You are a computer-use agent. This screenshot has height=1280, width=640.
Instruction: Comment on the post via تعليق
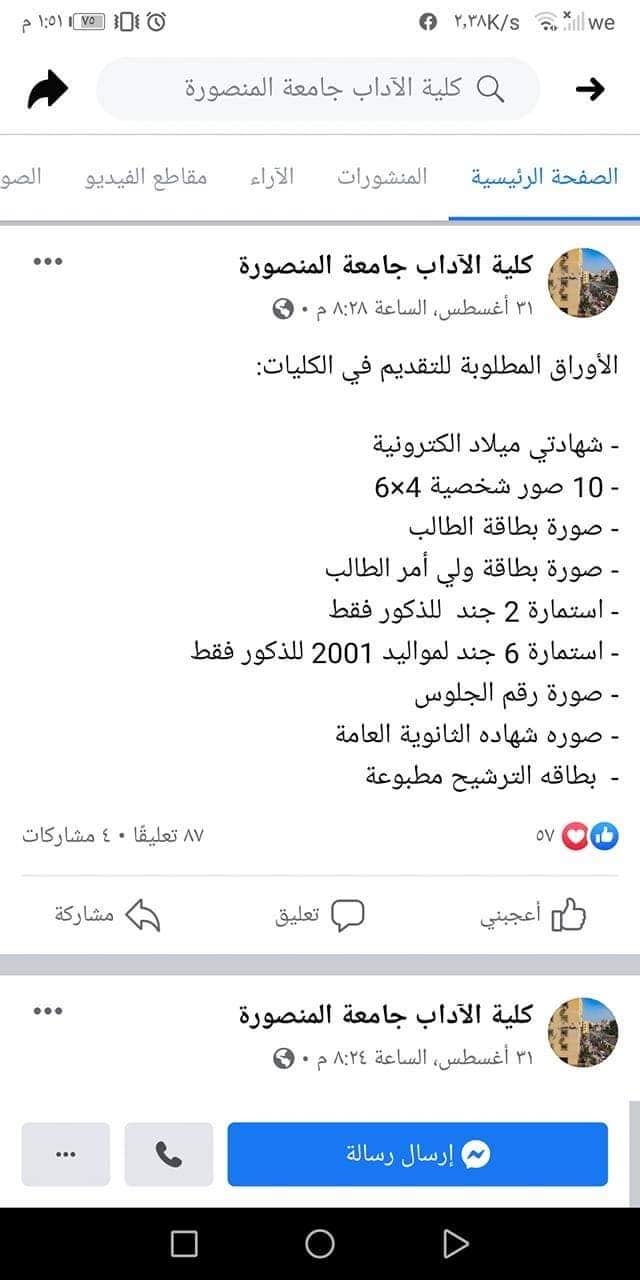click(320, 914)
